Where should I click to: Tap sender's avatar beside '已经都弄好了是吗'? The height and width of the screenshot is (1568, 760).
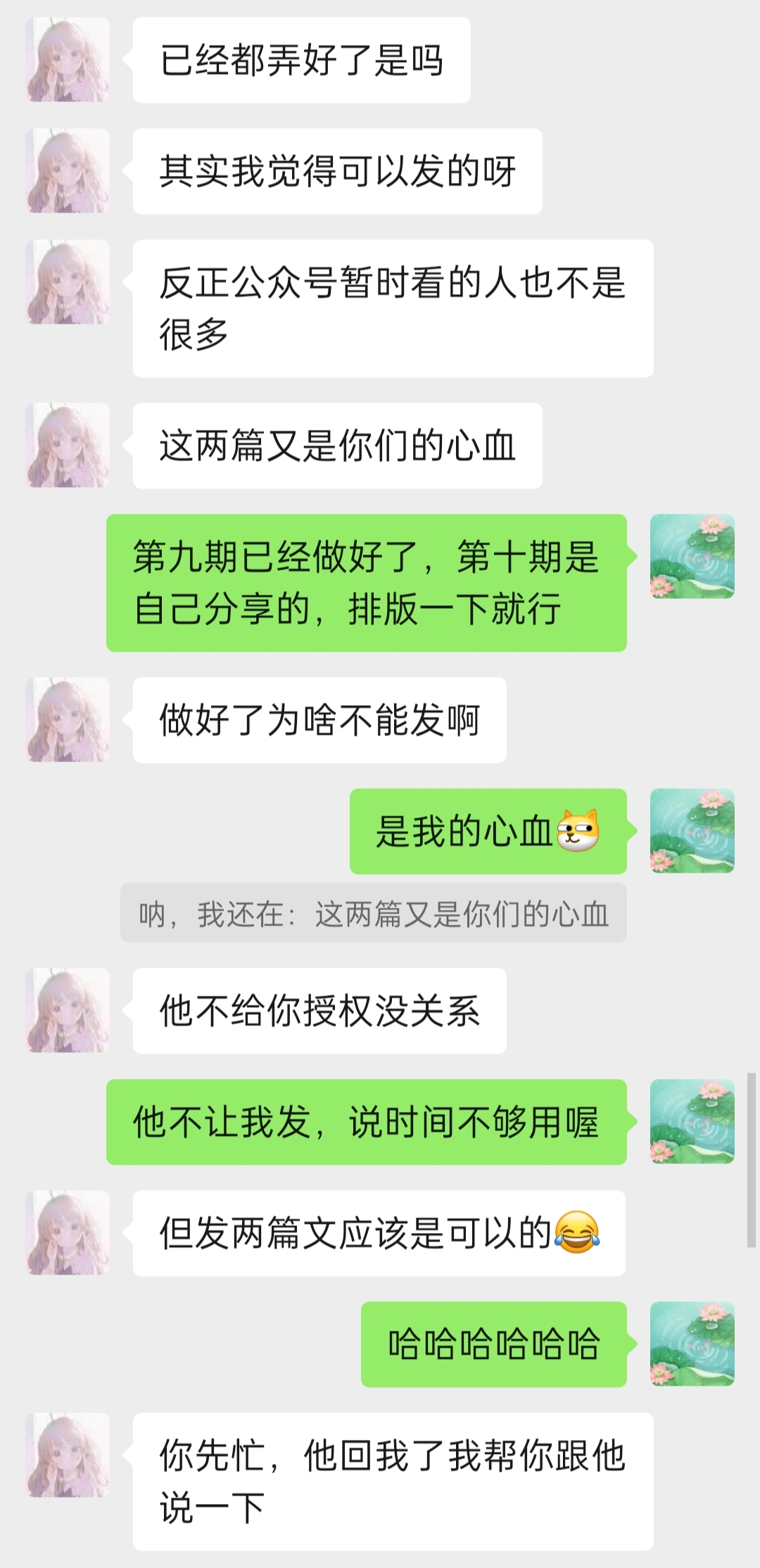(68, 60)
